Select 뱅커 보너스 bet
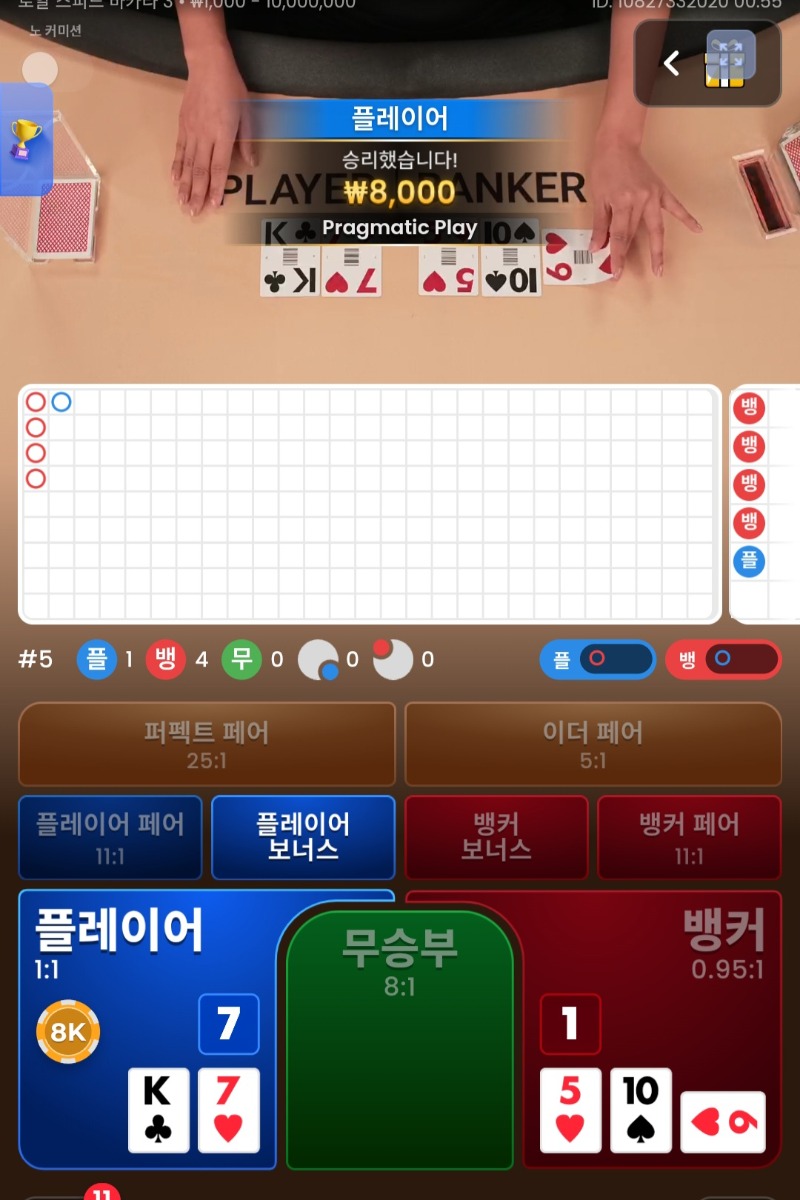800x1200 pixels. tap(496, 837)
